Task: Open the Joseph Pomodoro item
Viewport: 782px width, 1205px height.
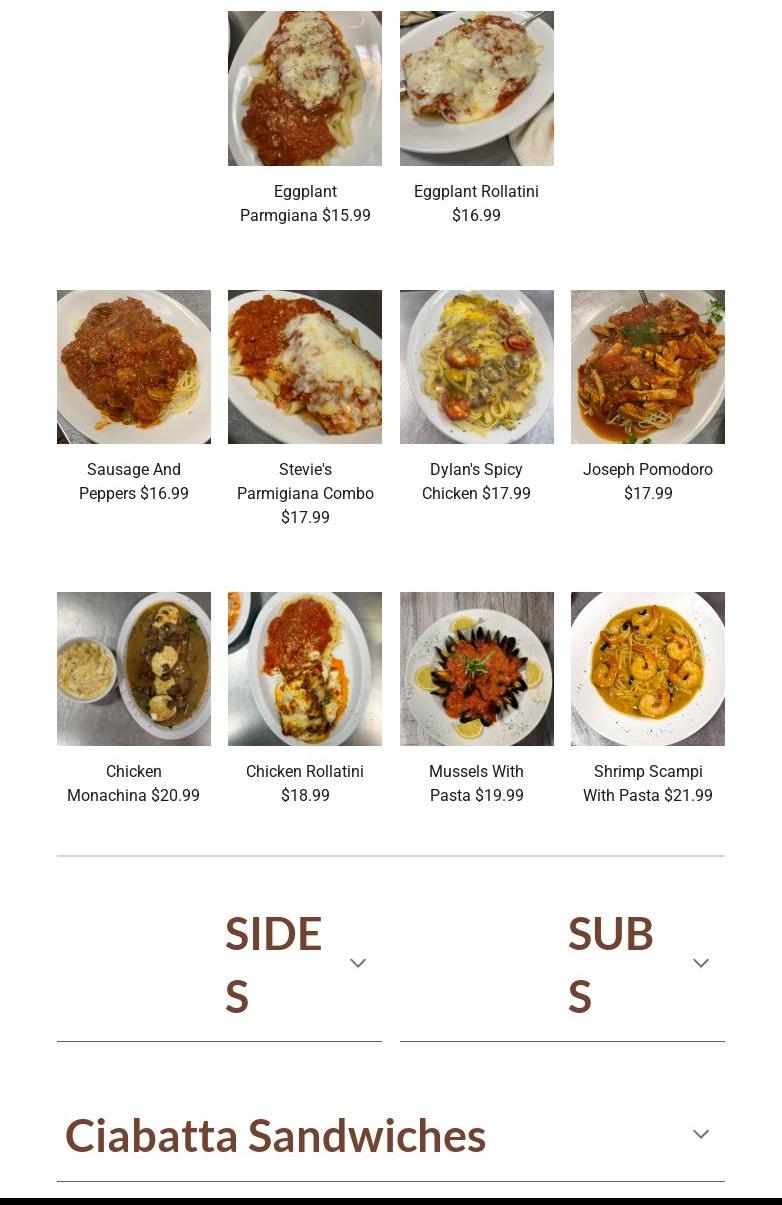Action: tap(648, 367)
